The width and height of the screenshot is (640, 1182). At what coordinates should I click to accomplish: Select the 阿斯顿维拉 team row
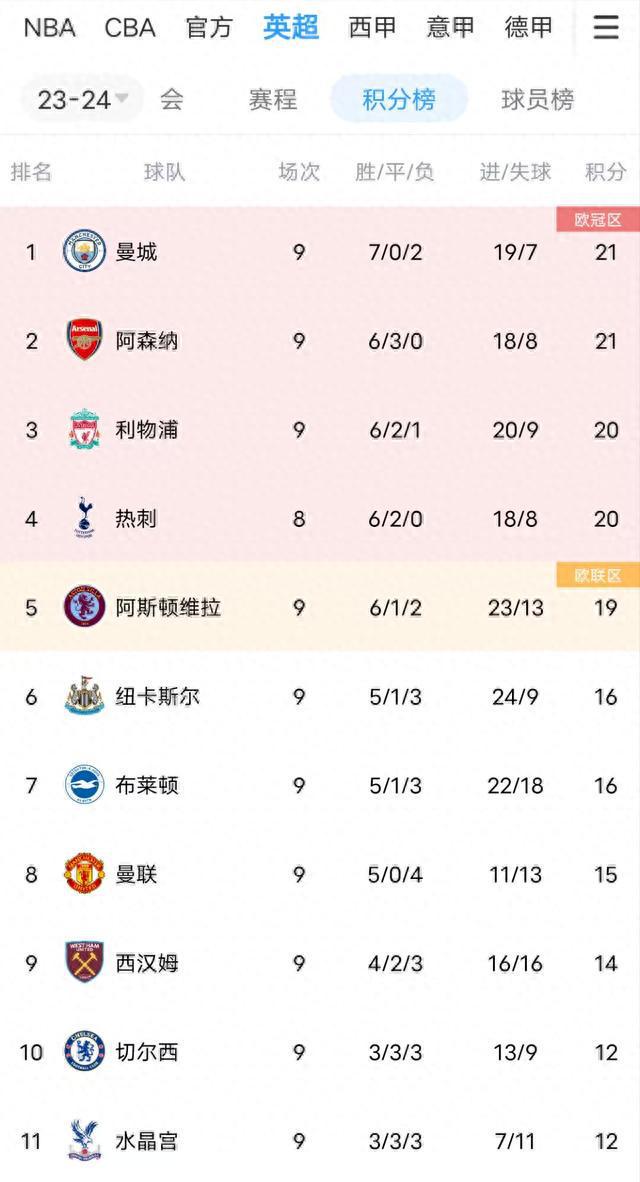(x=320, y=607)
